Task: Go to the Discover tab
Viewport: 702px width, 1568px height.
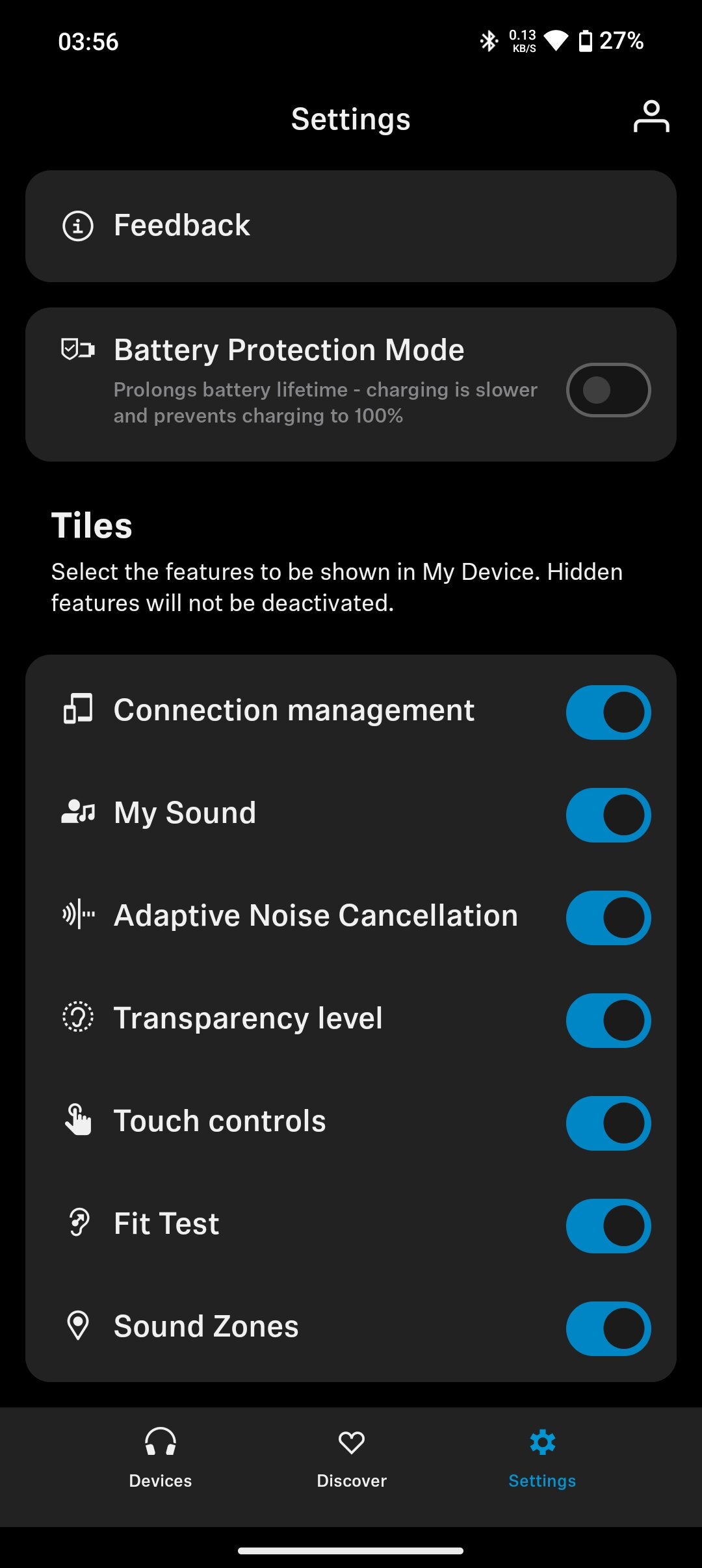Action: pyautogui.click(x=352, y=1458)
